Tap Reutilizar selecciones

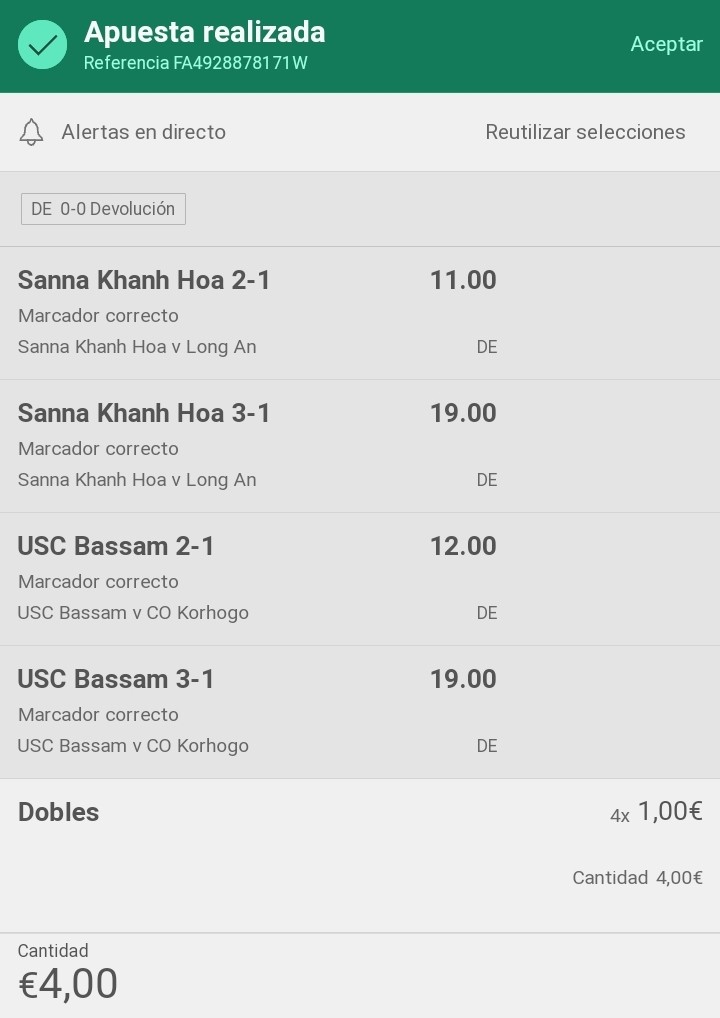click(585, 132)
